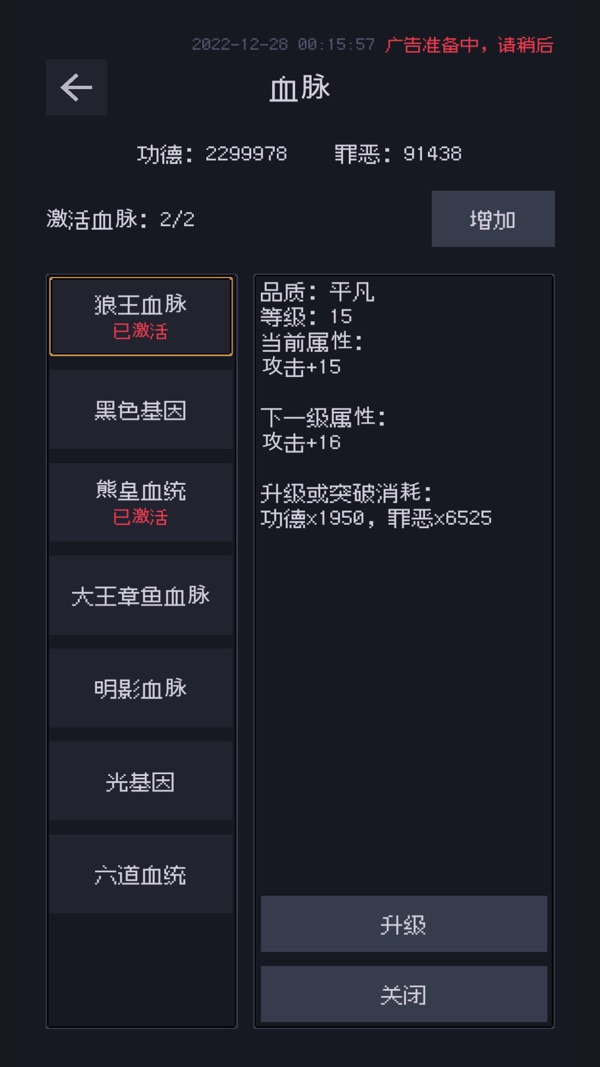Tap the 增加 button

click(x=493, y=219)
